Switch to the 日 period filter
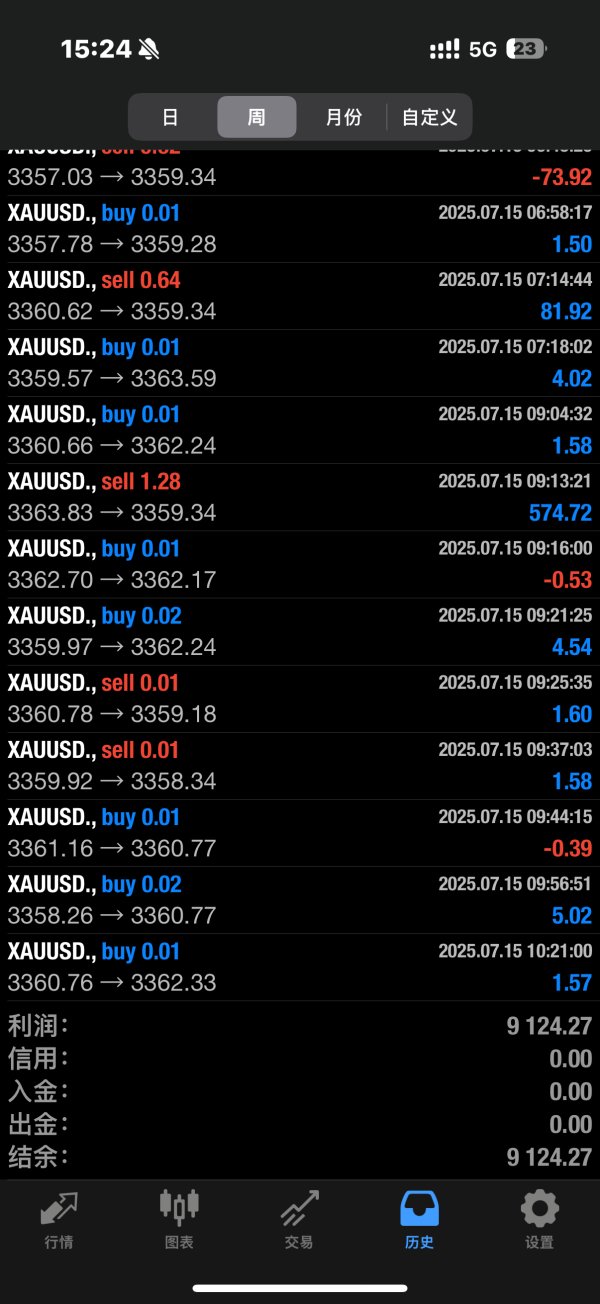Viewport: 600px width, 1304px height. click(x=170, y=117)
